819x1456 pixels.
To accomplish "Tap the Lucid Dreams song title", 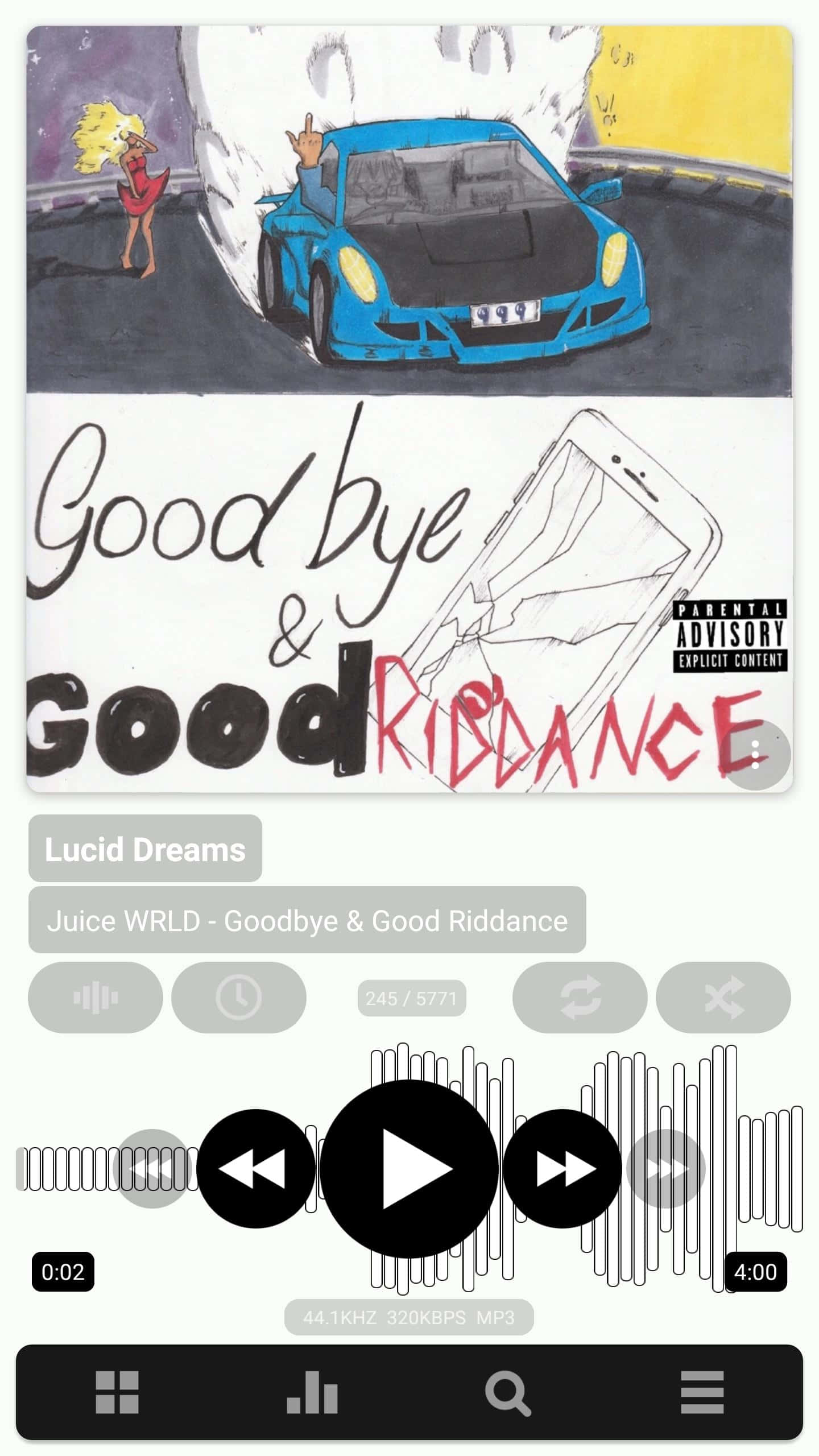I will click(x=145, y=849).
